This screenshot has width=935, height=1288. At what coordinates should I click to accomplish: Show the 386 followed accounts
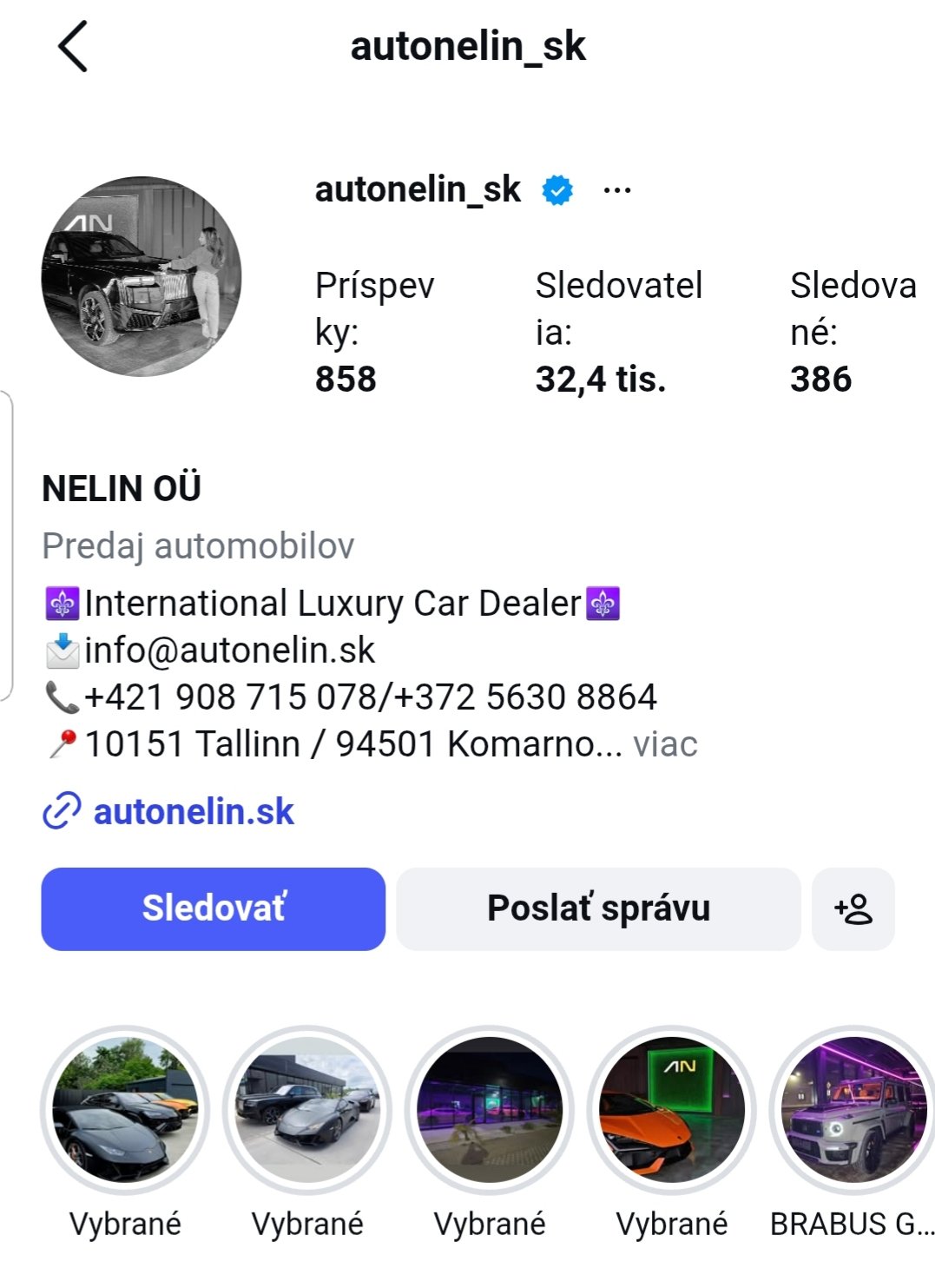853,333
